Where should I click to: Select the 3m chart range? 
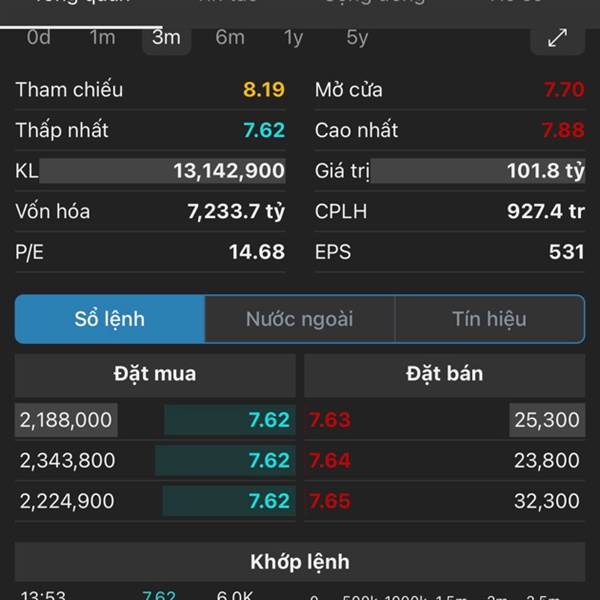(166, 38)
